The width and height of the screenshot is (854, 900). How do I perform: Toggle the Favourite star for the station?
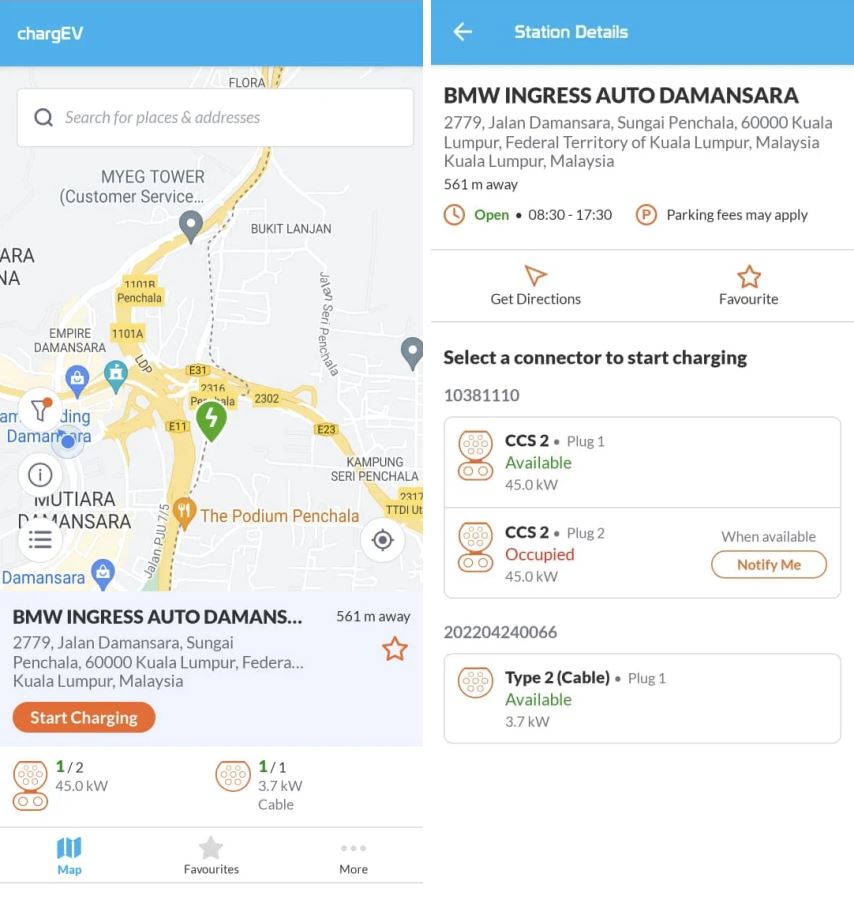pos(395,649)
